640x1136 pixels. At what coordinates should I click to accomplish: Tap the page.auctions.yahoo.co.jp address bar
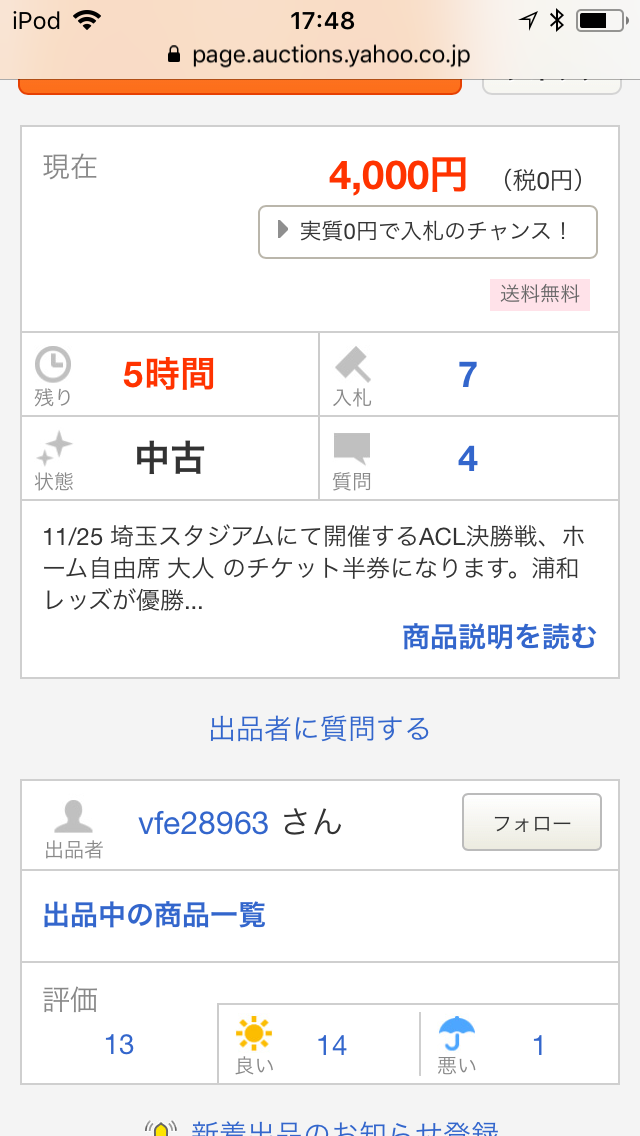(x=320, y=55)
